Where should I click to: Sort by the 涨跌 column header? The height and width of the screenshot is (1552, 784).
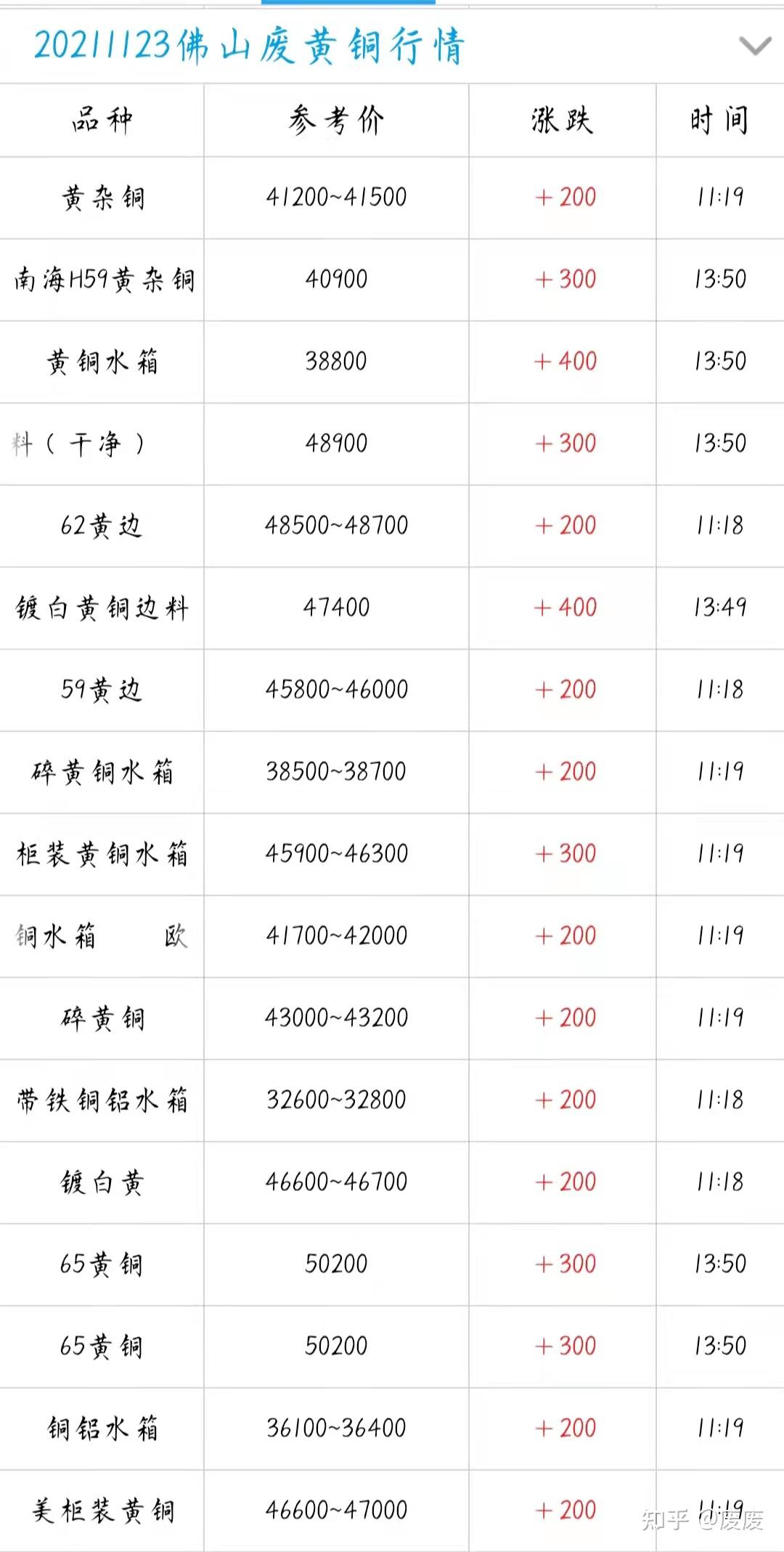pyautogui.click(x=563, y=120)
